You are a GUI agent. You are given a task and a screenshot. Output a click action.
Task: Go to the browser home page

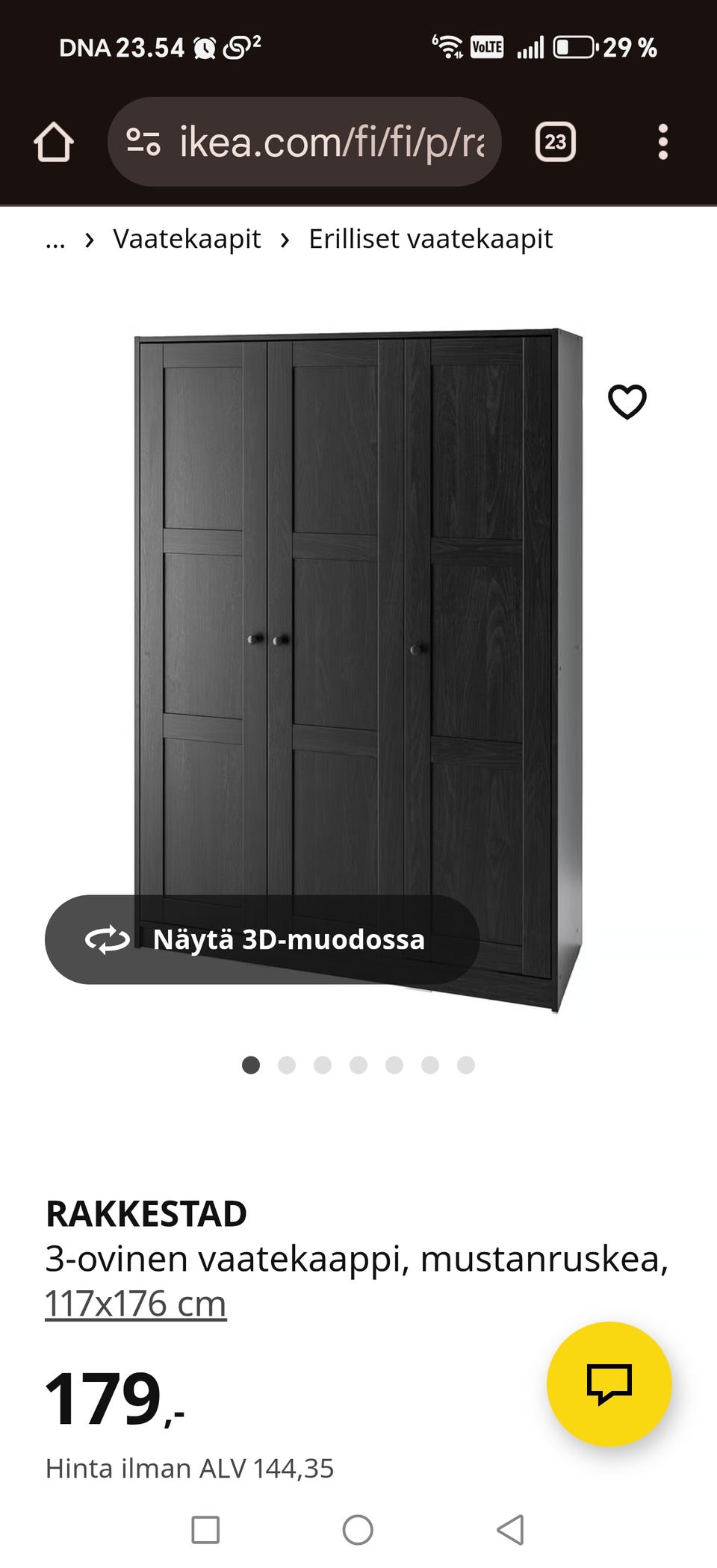coord(54,142)
